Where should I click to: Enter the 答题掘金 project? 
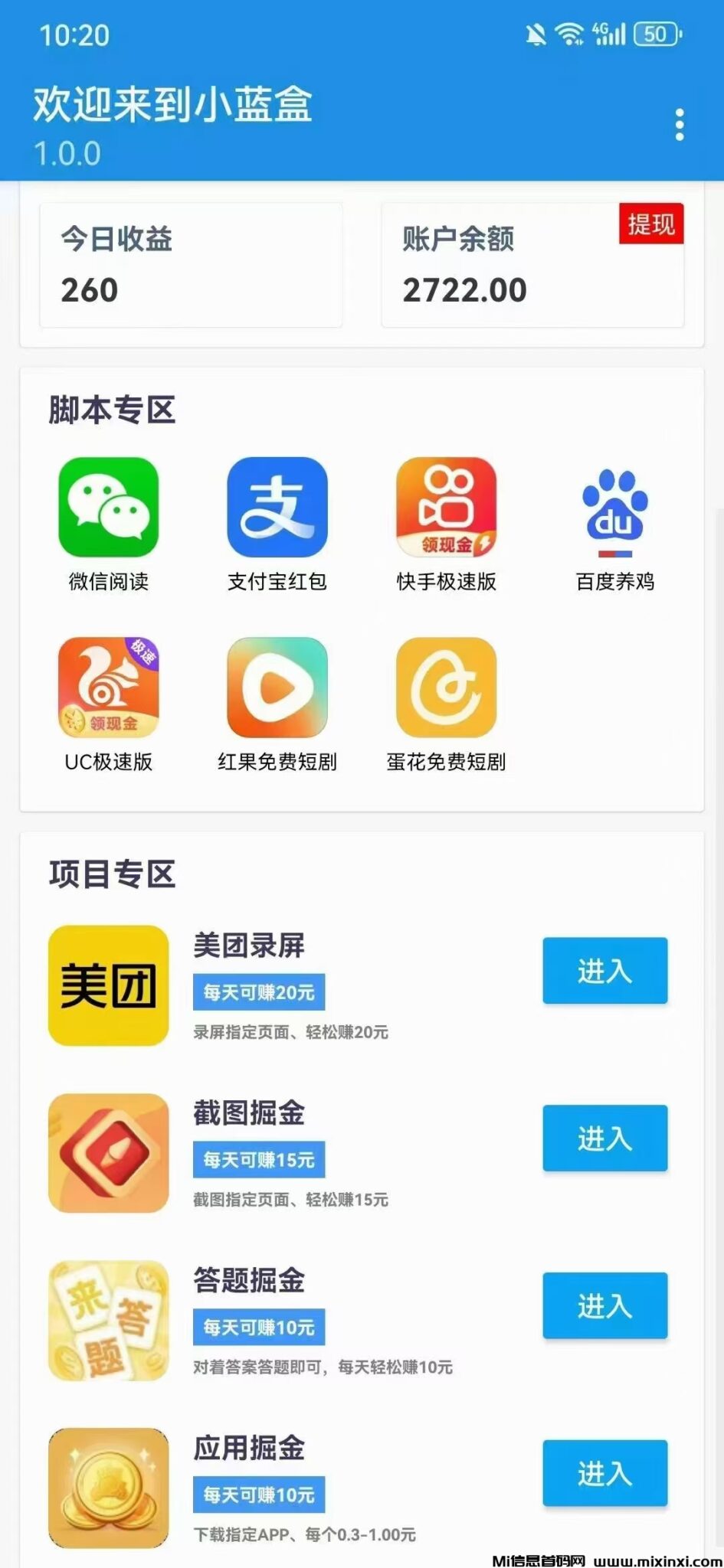coord(604,1306)
